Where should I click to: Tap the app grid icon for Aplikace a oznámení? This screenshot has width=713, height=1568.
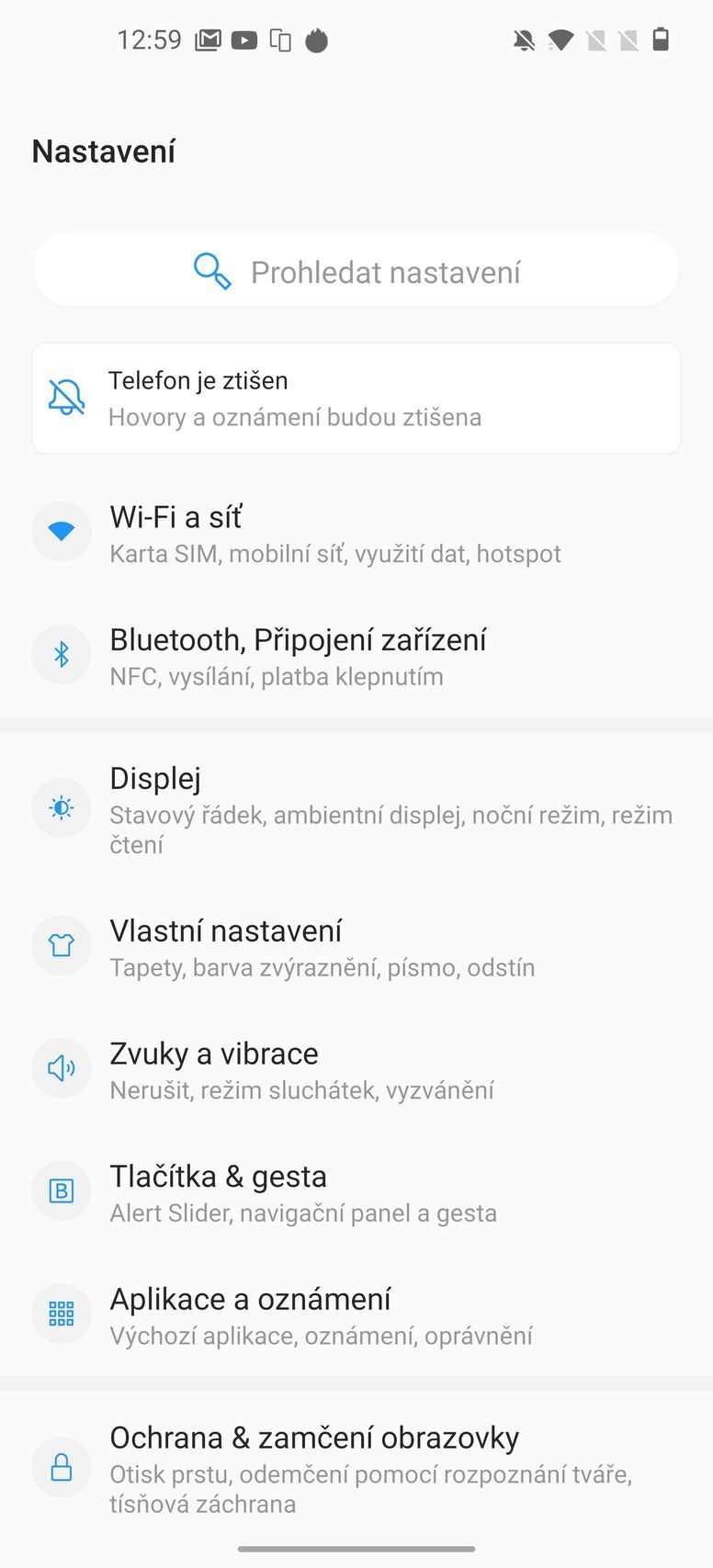tap(61, 1314)
